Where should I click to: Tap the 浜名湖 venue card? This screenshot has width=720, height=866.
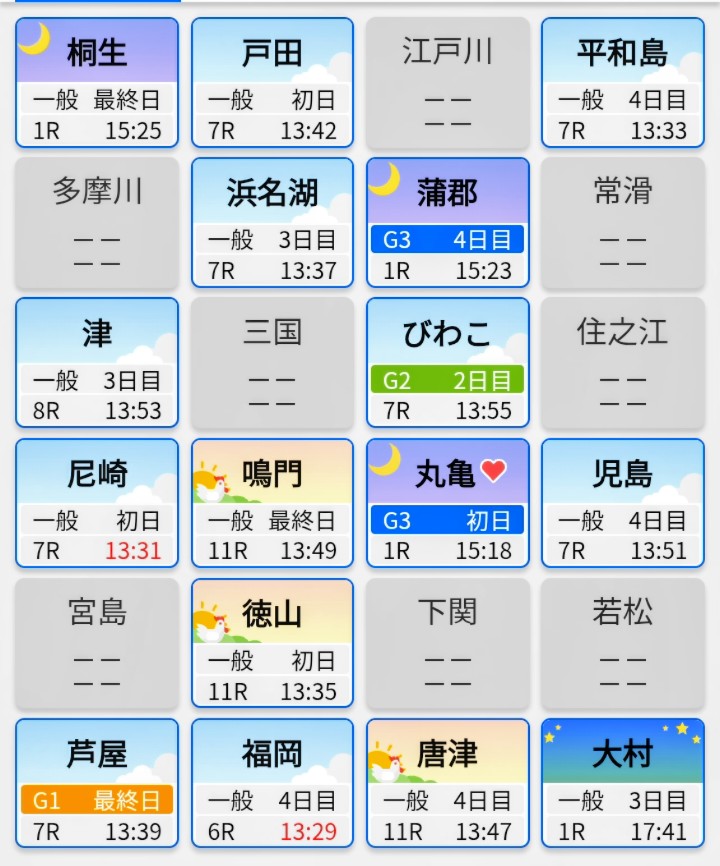point(272,223)
